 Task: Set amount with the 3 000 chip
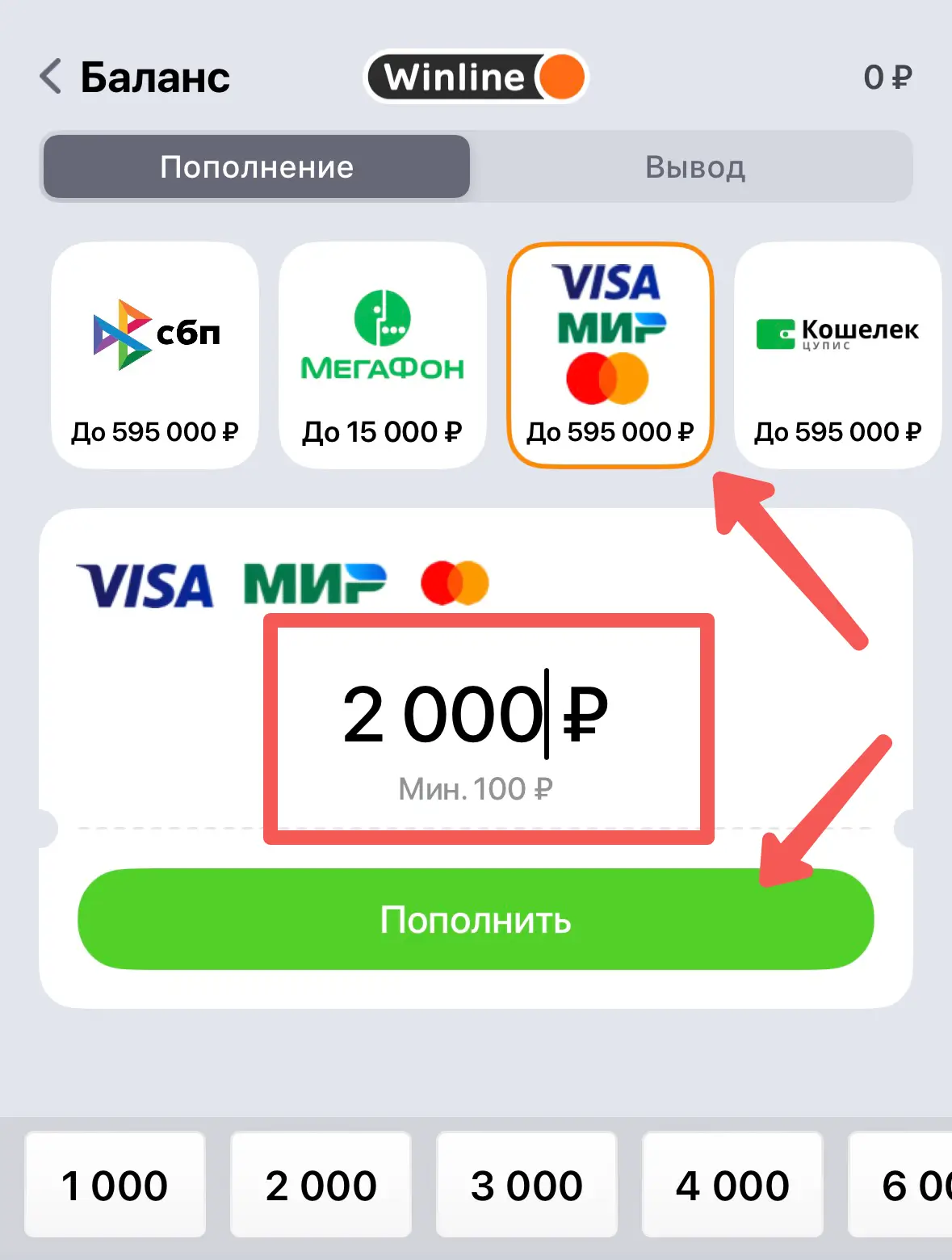pyautogui.click(x=526, y=1185)
